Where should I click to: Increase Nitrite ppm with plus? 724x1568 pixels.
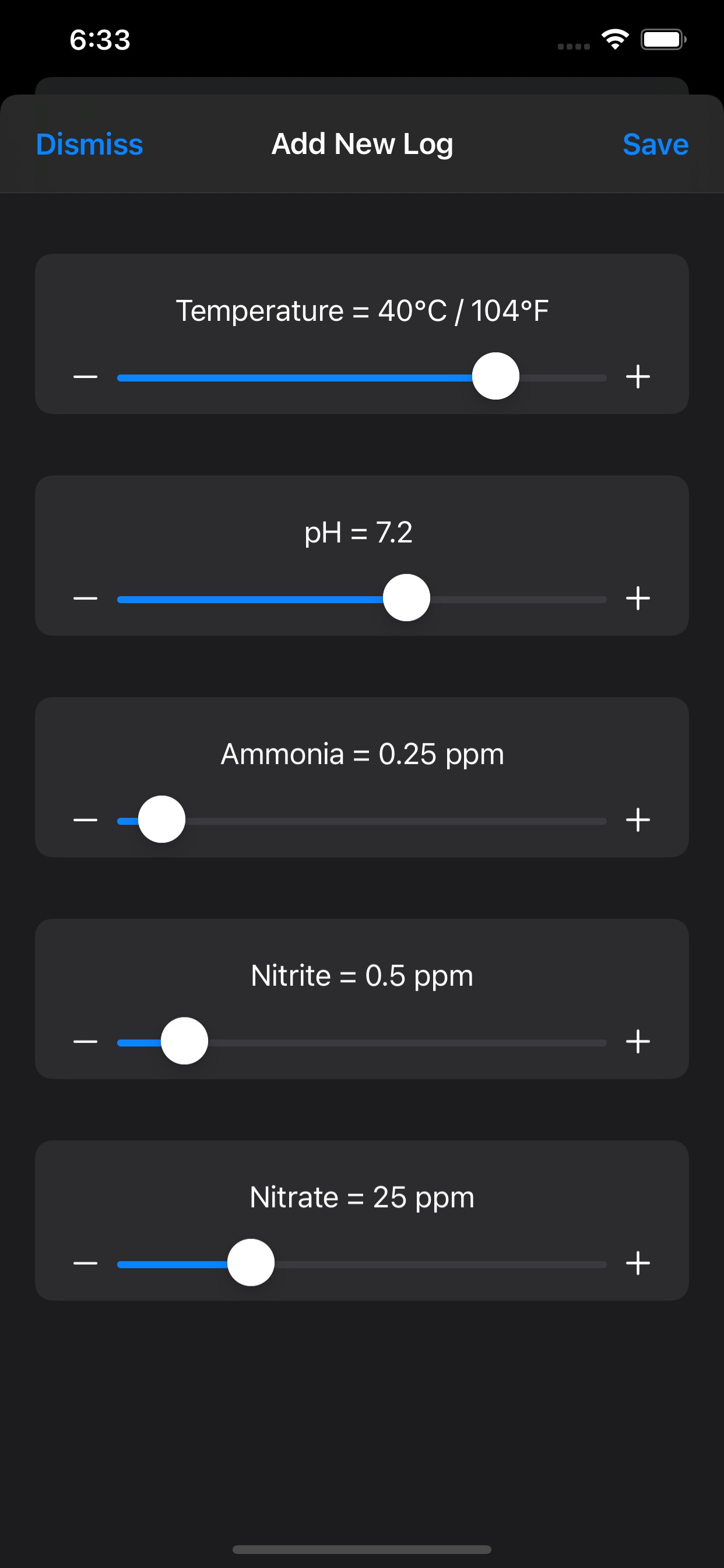click(x=638, y=1041)
